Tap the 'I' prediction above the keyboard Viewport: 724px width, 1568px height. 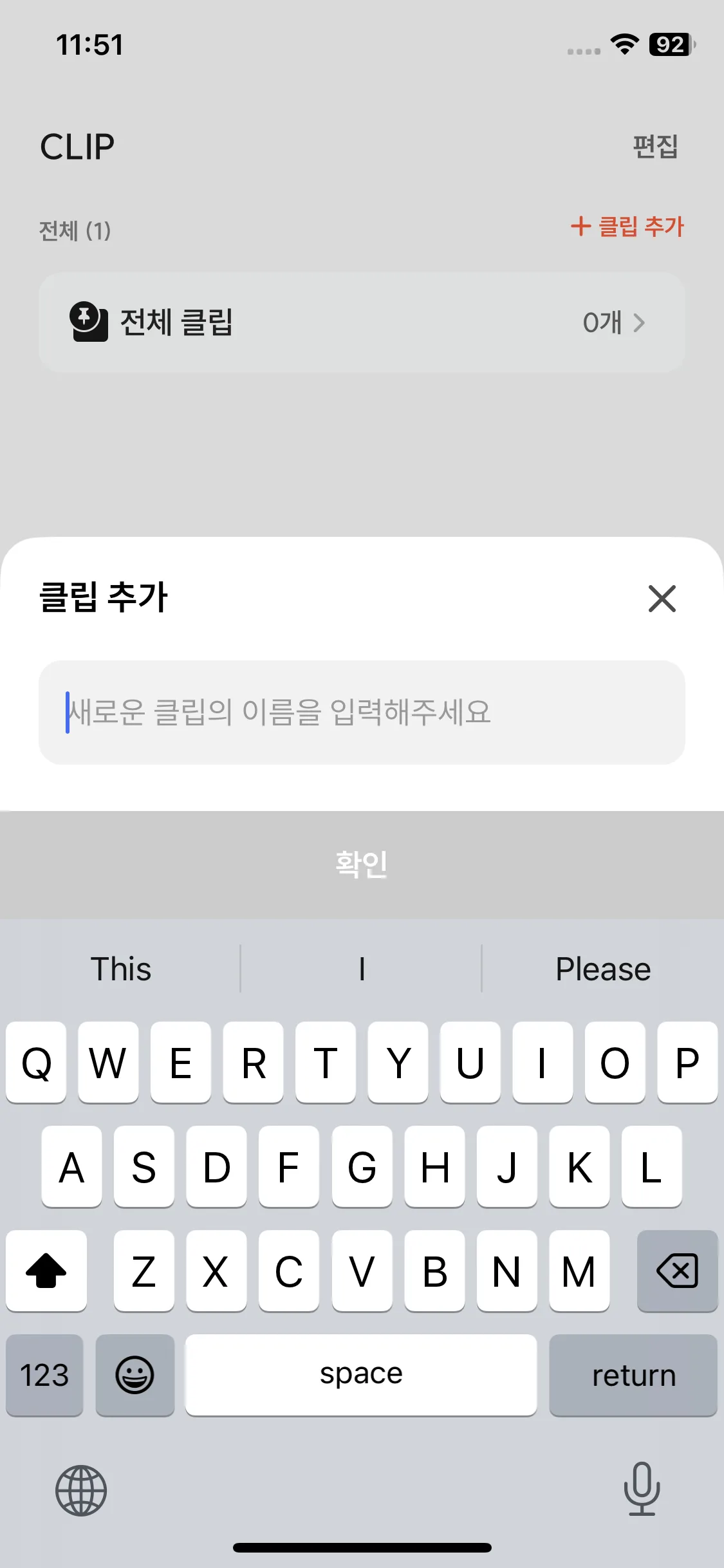point(362,968)
